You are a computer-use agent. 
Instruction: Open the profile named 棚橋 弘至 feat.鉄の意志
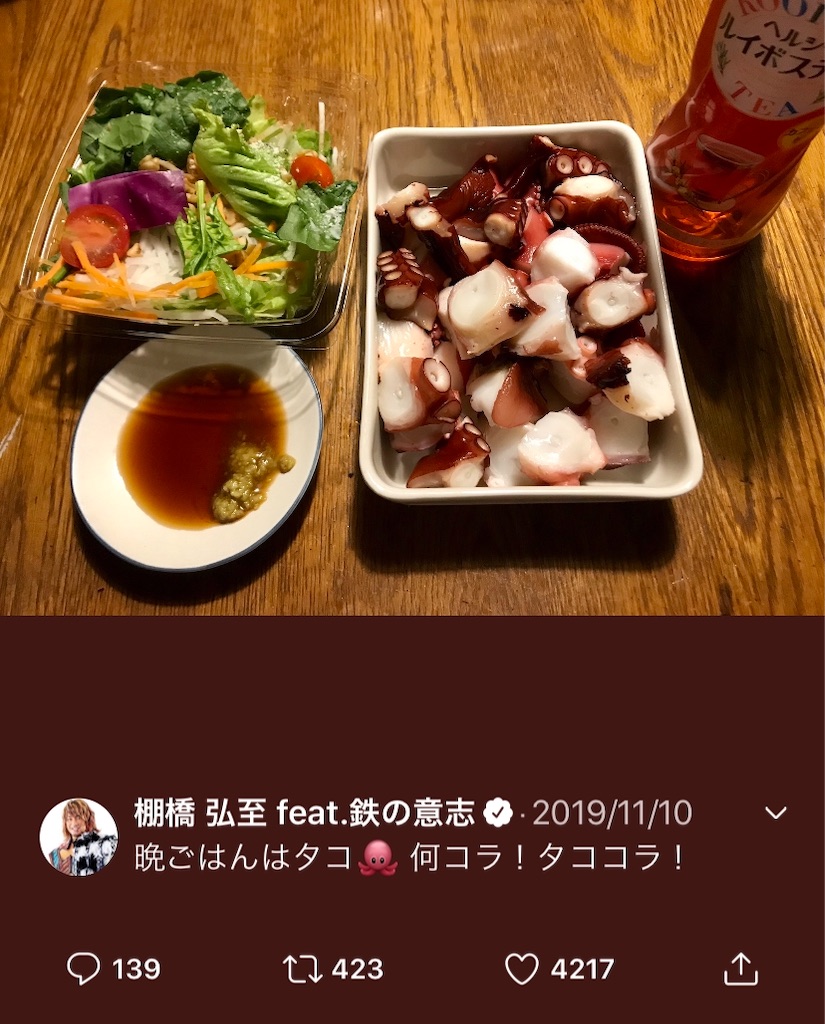pos(304,813)
